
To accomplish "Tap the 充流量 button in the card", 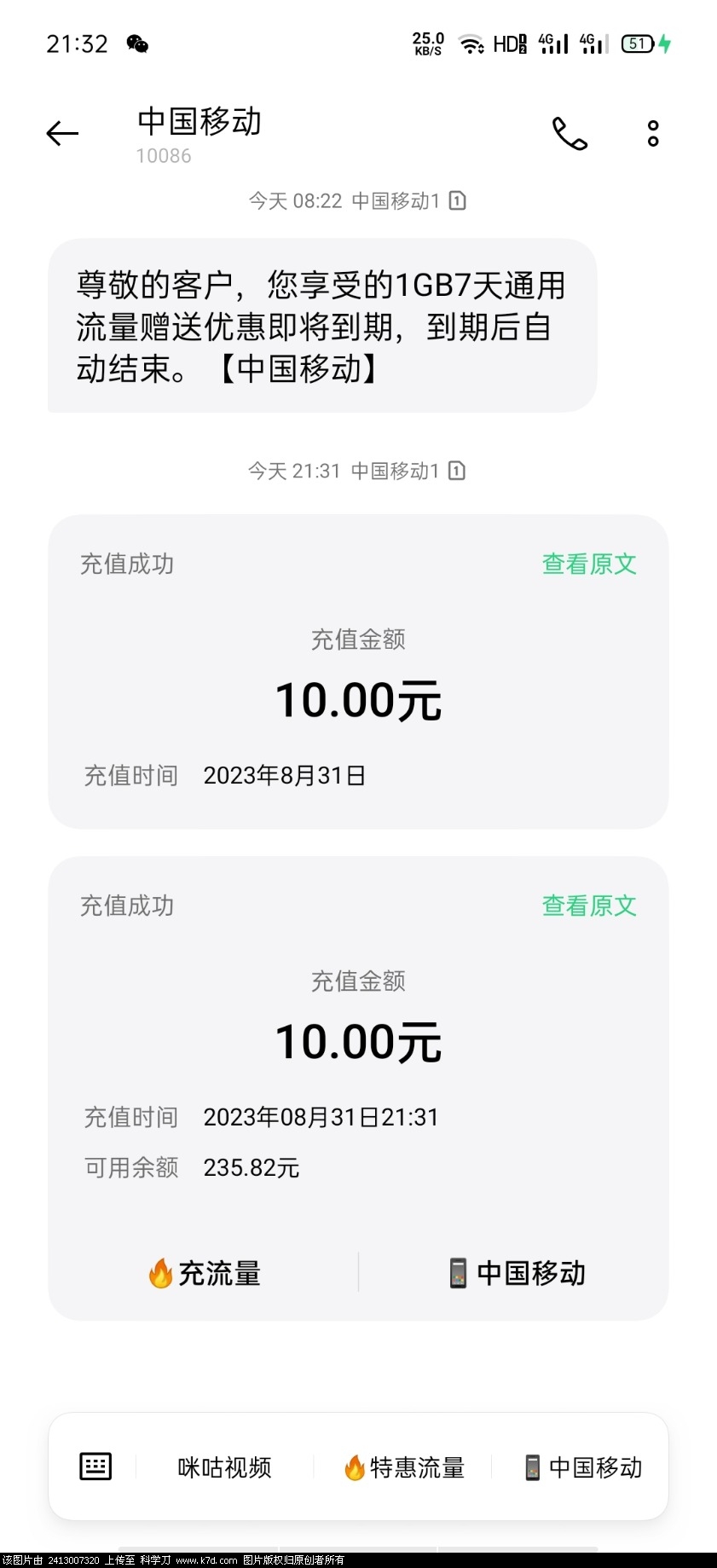I will click(205, 1273).
